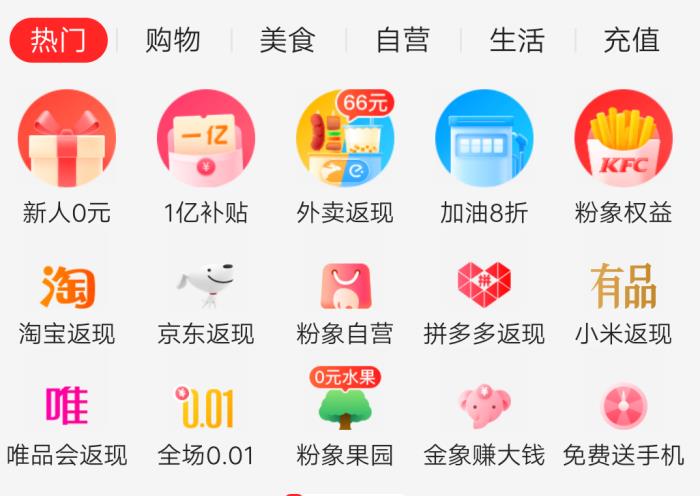Switch to the 购物 tab
Screen dimensions: 700x496
click(173, 40)
